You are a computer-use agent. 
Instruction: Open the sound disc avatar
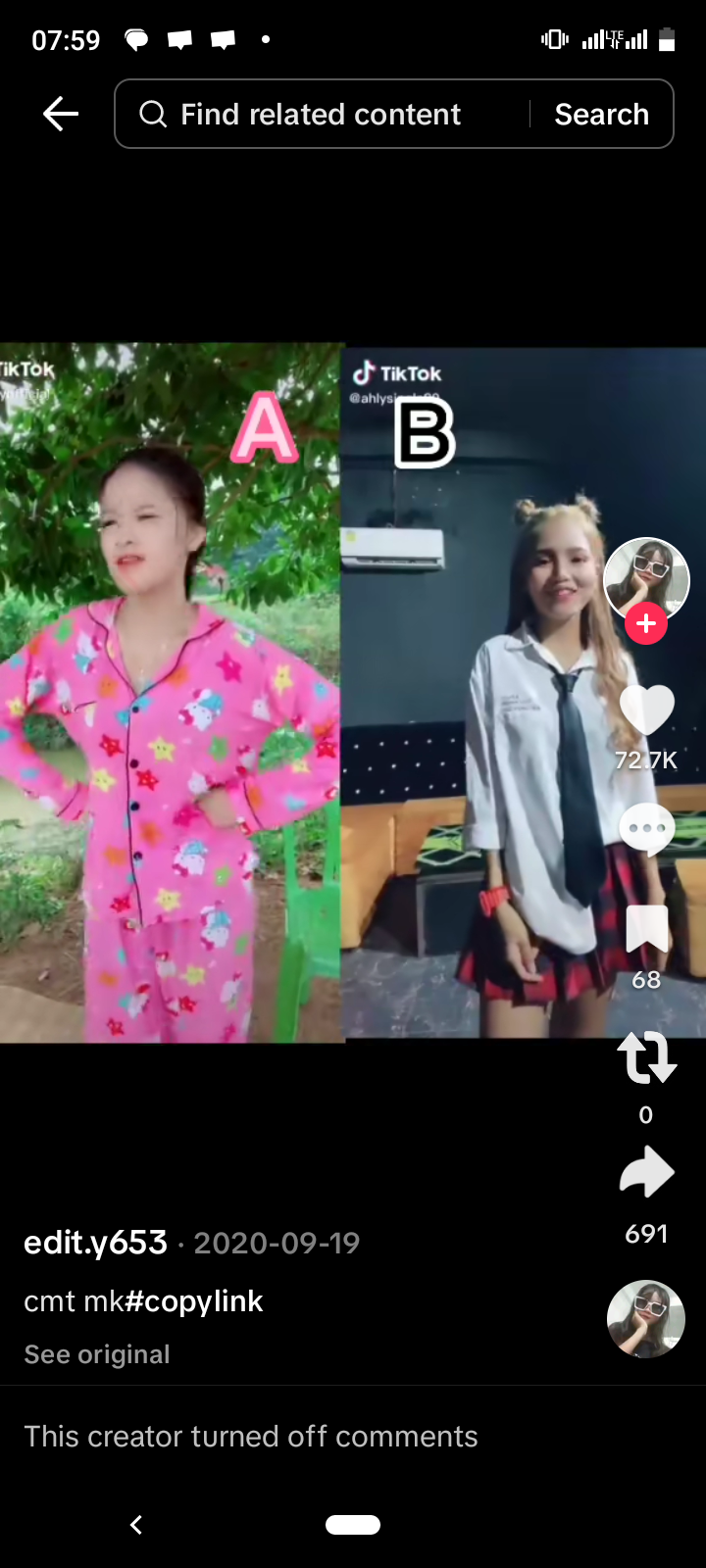pyautogui.click(x=645, y=1319)
